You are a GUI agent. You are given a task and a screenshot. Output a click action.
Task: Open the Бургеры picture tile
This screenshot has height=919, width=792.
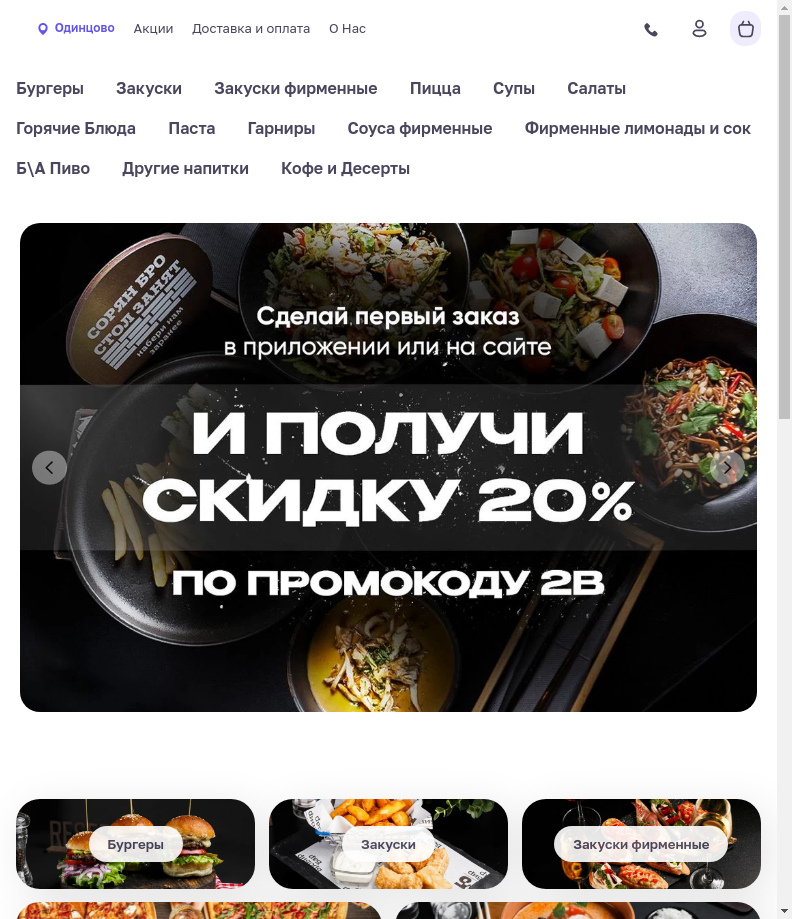tap(136, 844)
